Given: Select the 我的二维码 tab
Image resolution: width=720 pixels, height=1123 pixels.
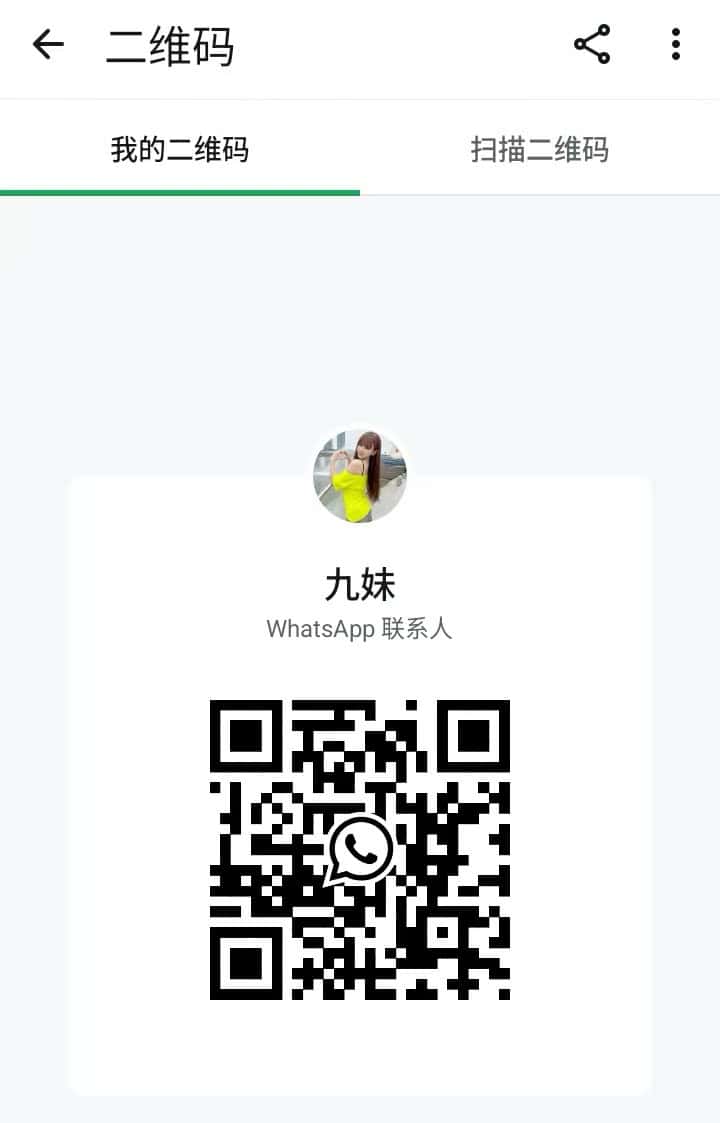Looking at the screenshot, I should pos(180,150).
